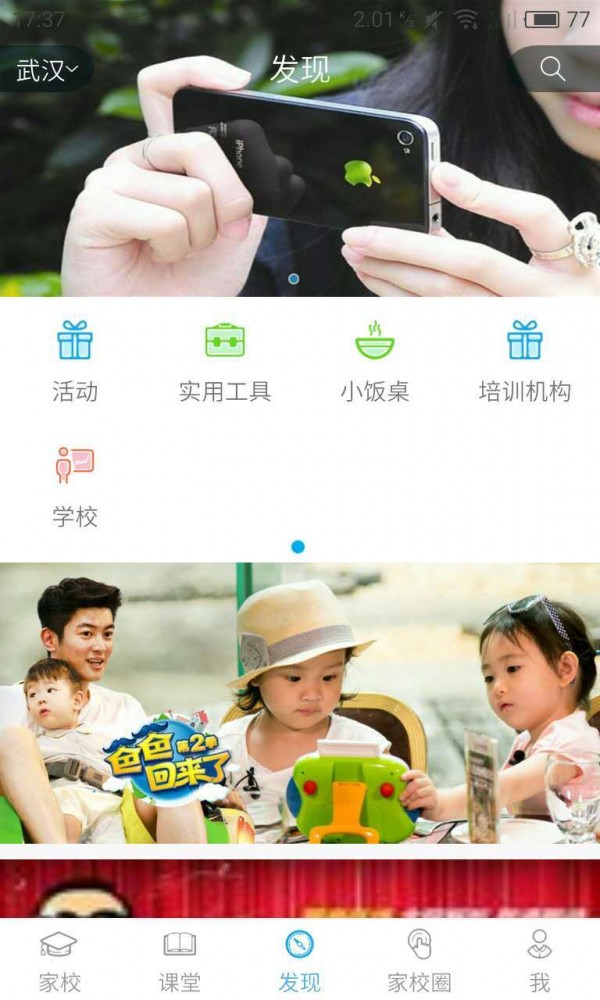Viewport: 600px width, 1000px height.
Task: Open the 武汉 city dropdown
Action: pos(47,70)
